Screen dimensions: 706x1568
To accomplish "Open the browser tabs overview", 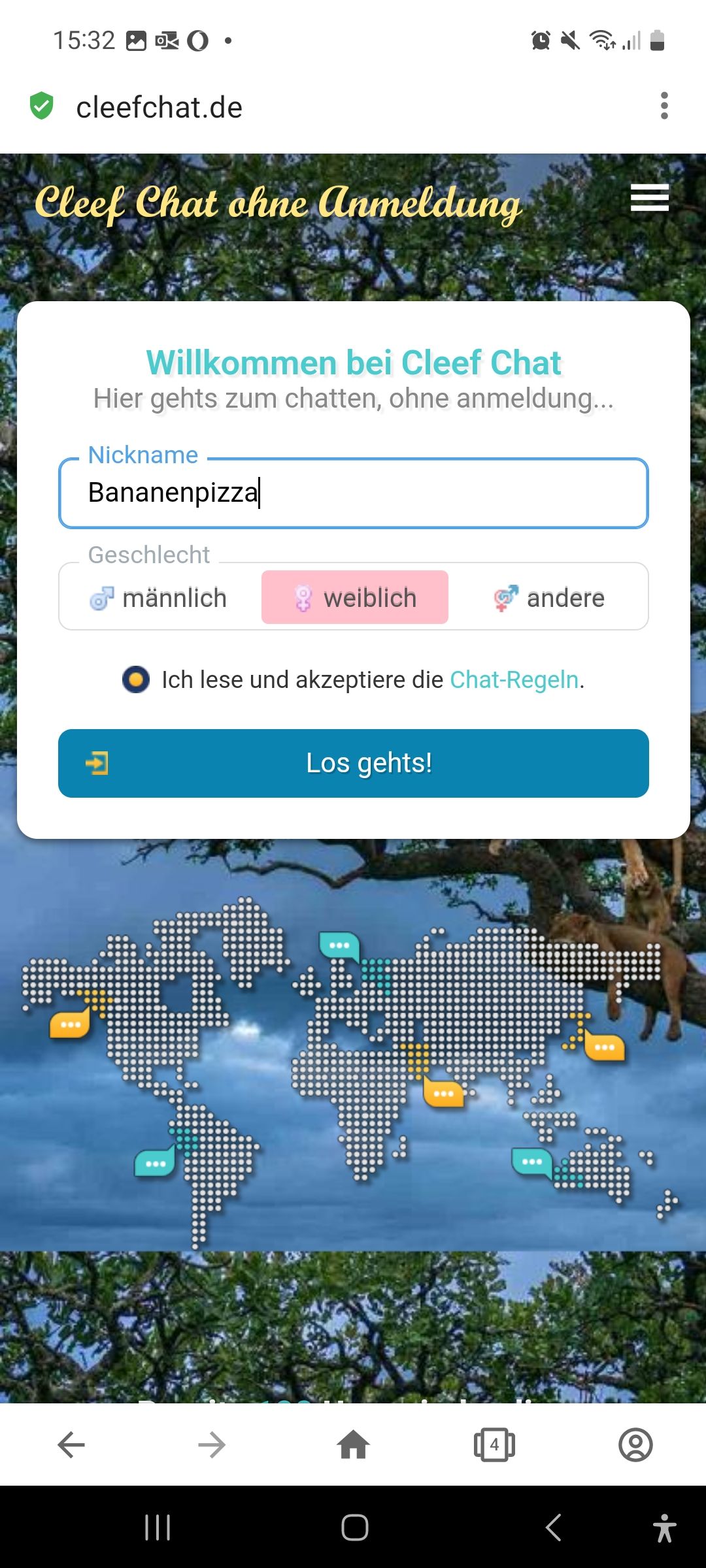I will click(494, 1445).
